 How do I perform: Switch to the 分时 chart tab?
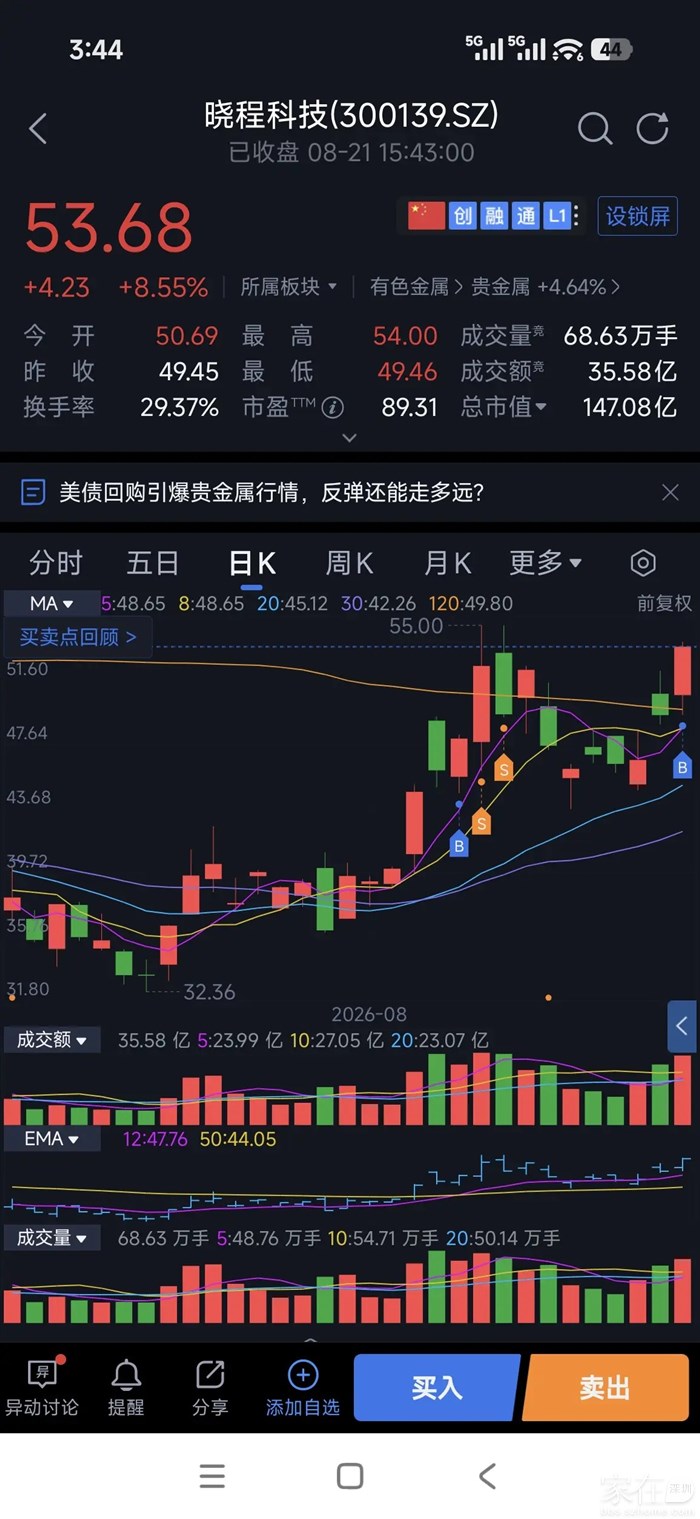[55, 563]
